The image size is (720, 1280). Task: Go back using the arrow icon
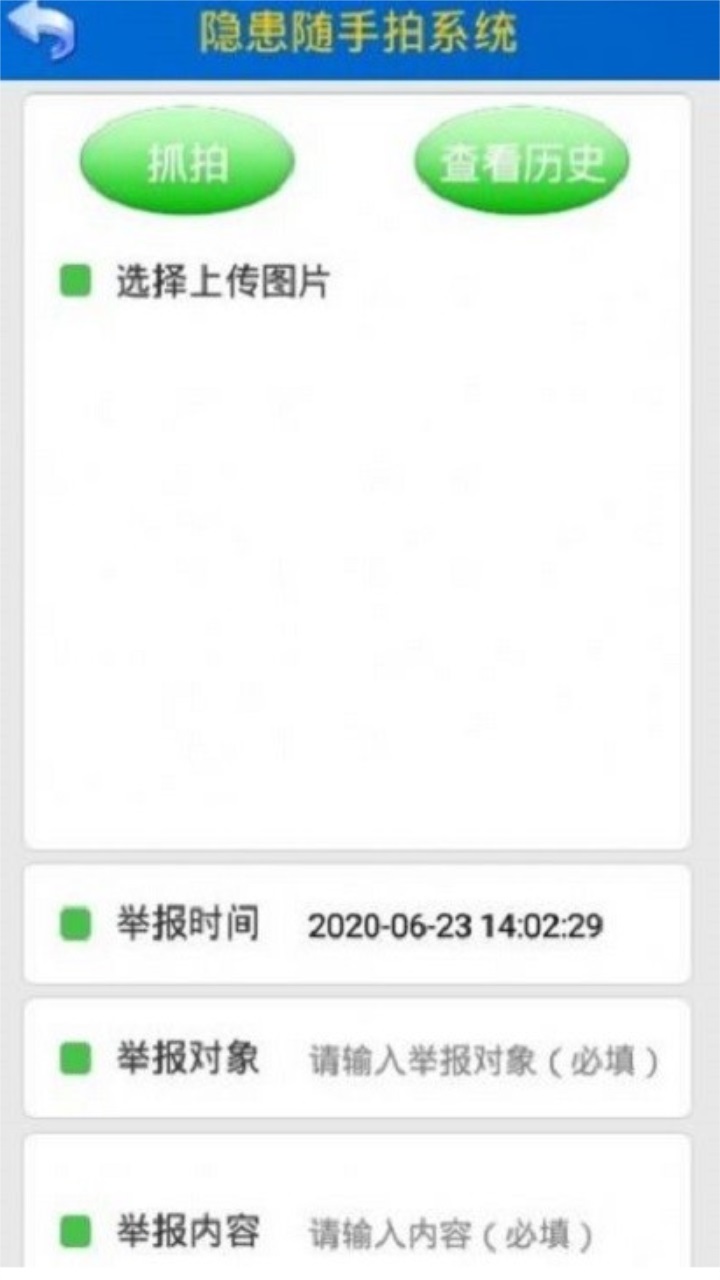coord(42,32)
